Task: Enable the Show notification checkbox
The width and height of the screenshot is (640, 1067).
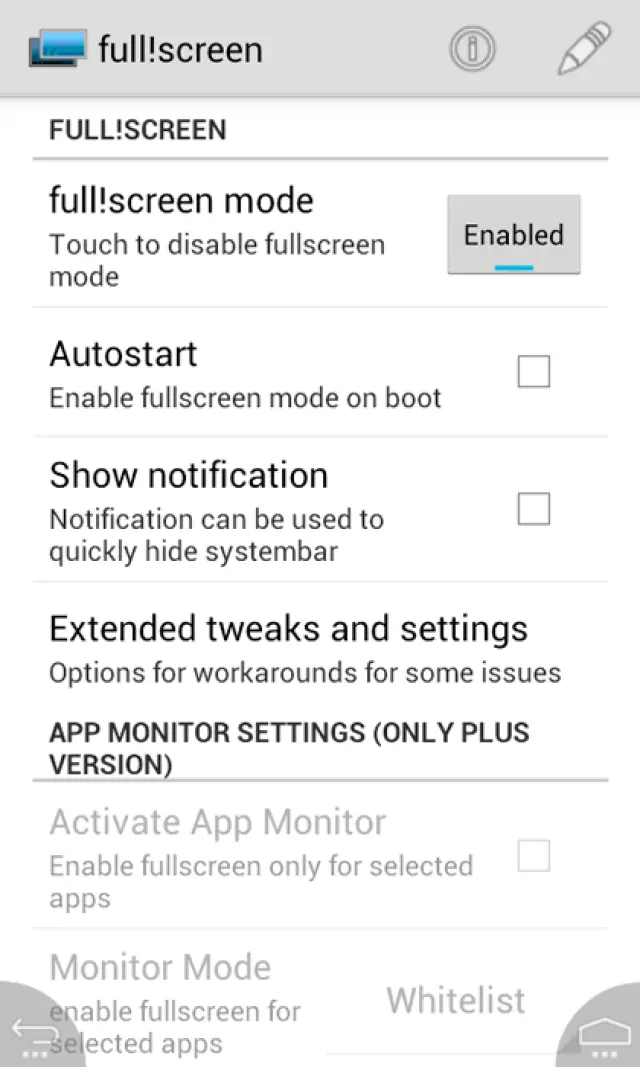Action: tap(533, 509)
